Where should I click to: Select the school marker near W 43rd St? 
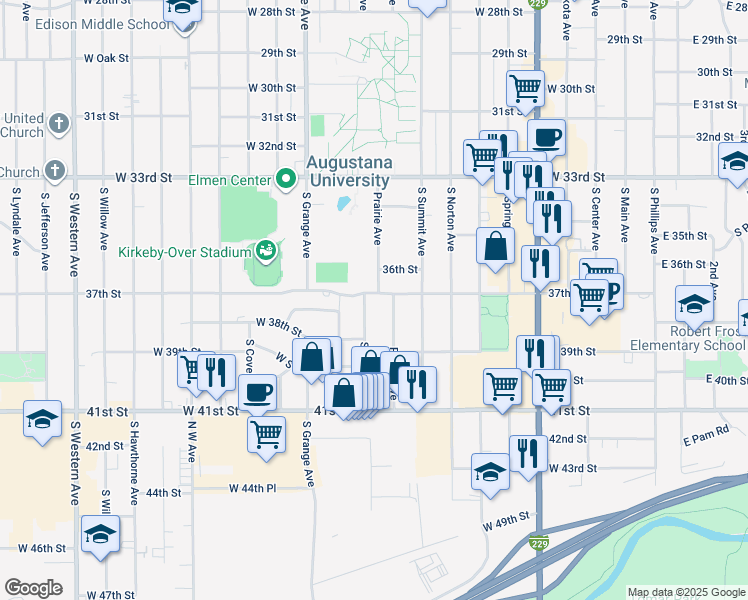click(490, 472)
